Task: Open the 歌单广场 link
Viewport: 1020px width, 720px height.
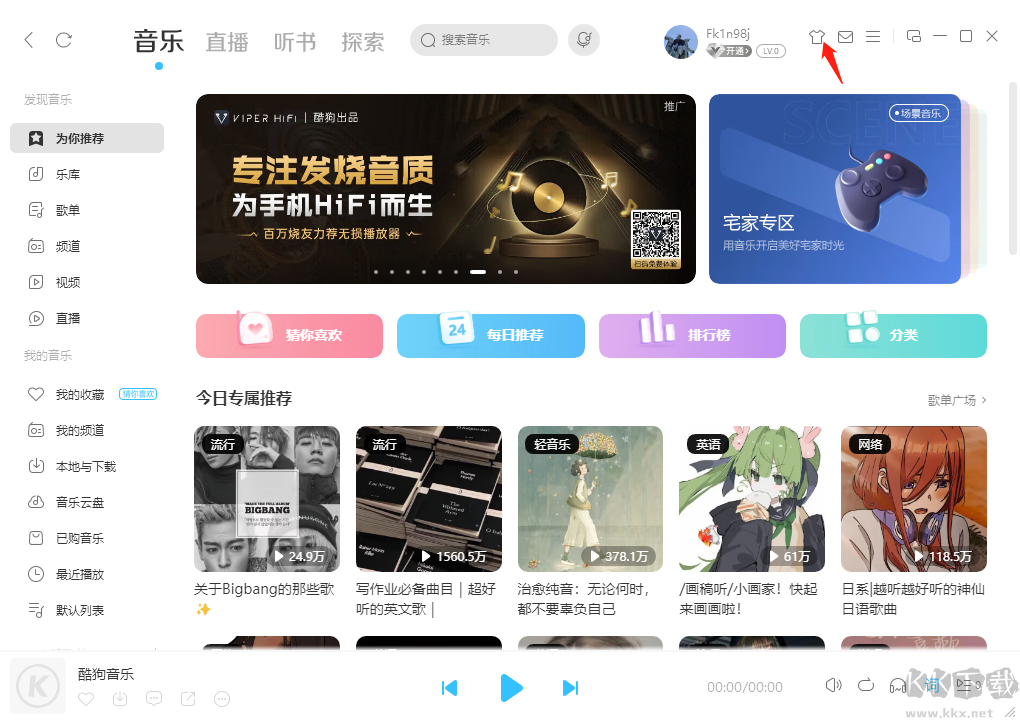Action: click(957, 400)
